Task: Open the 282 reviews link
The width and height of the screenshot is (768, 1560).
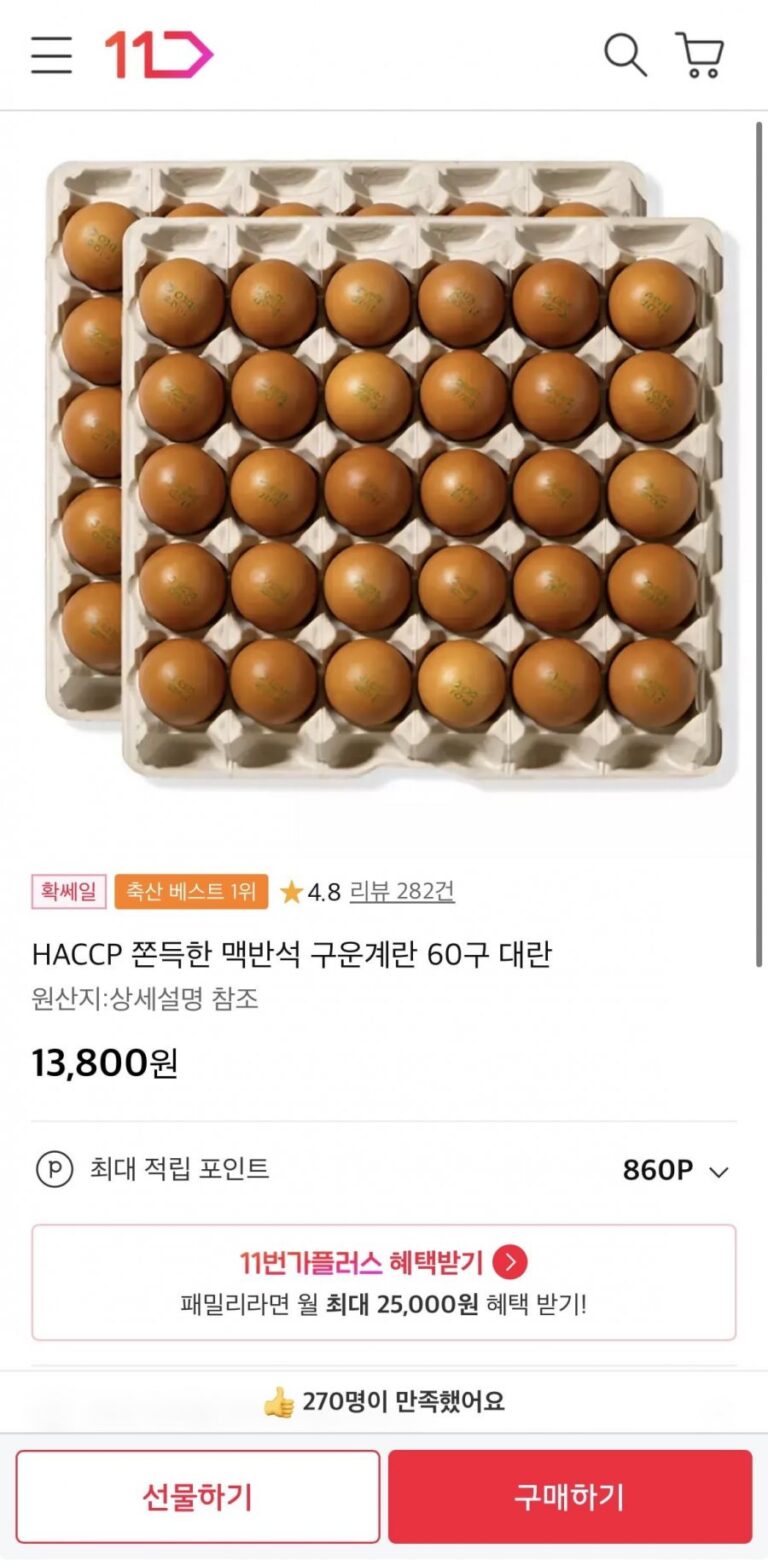Action: pyautogui.click(x=402, y=891)
